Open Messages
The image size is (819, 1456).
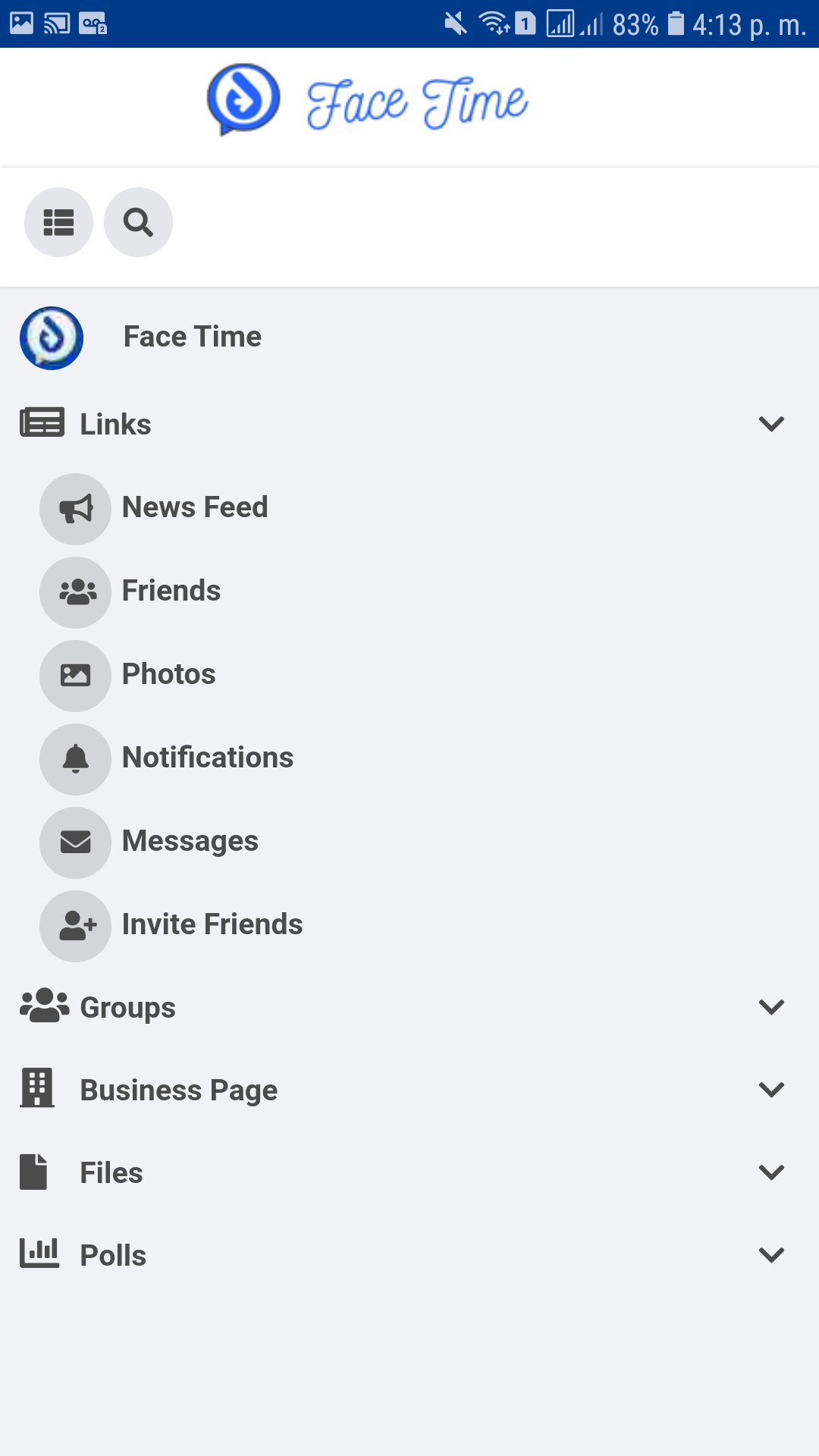pos(409,842)
